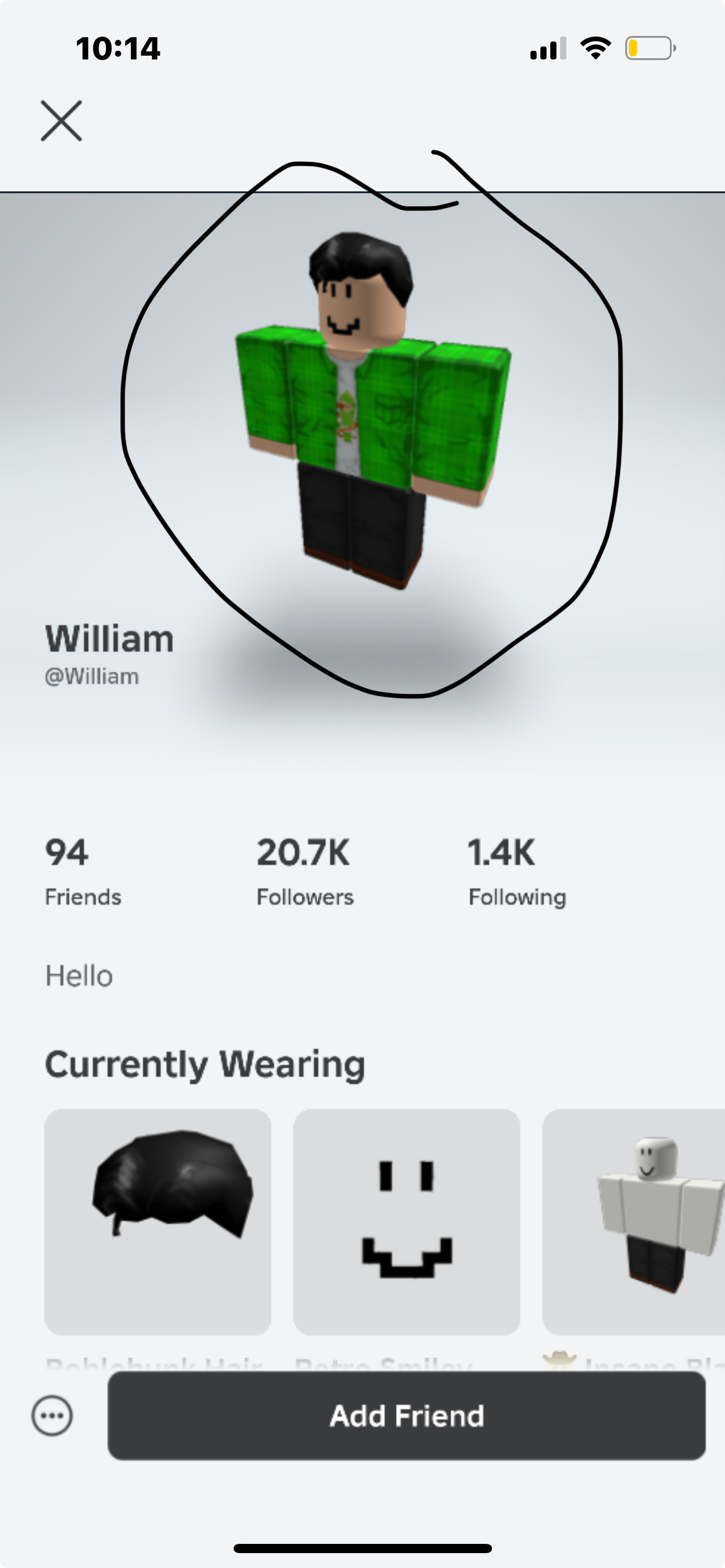Open the more options ellipsis menu
Screen dimensions: 725x1568
[x=52, y=1415]
